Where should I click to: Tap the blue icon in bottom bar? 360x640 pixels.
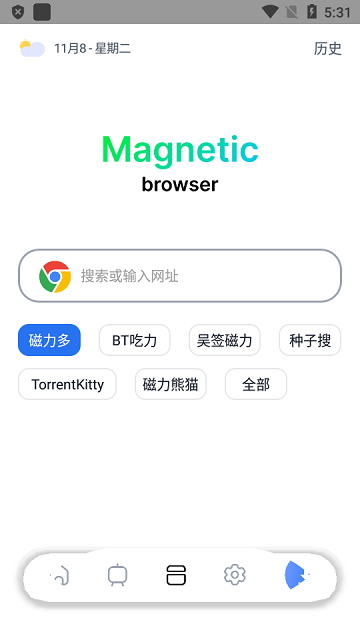[296, 575]
